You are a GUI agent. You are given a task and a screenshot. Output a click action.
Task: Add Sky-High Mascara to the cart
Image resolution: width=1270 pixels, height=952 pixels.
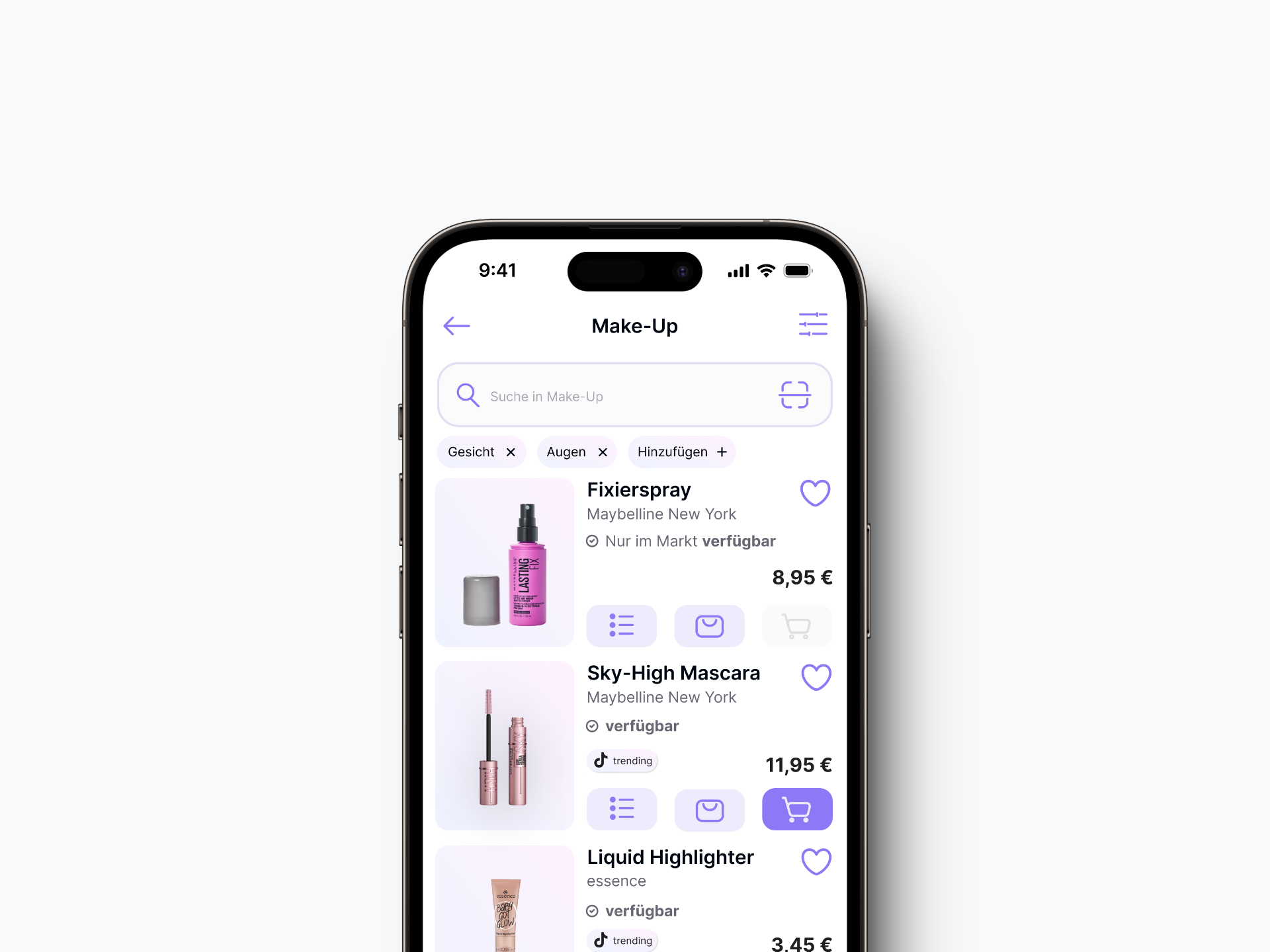(797, 809)
